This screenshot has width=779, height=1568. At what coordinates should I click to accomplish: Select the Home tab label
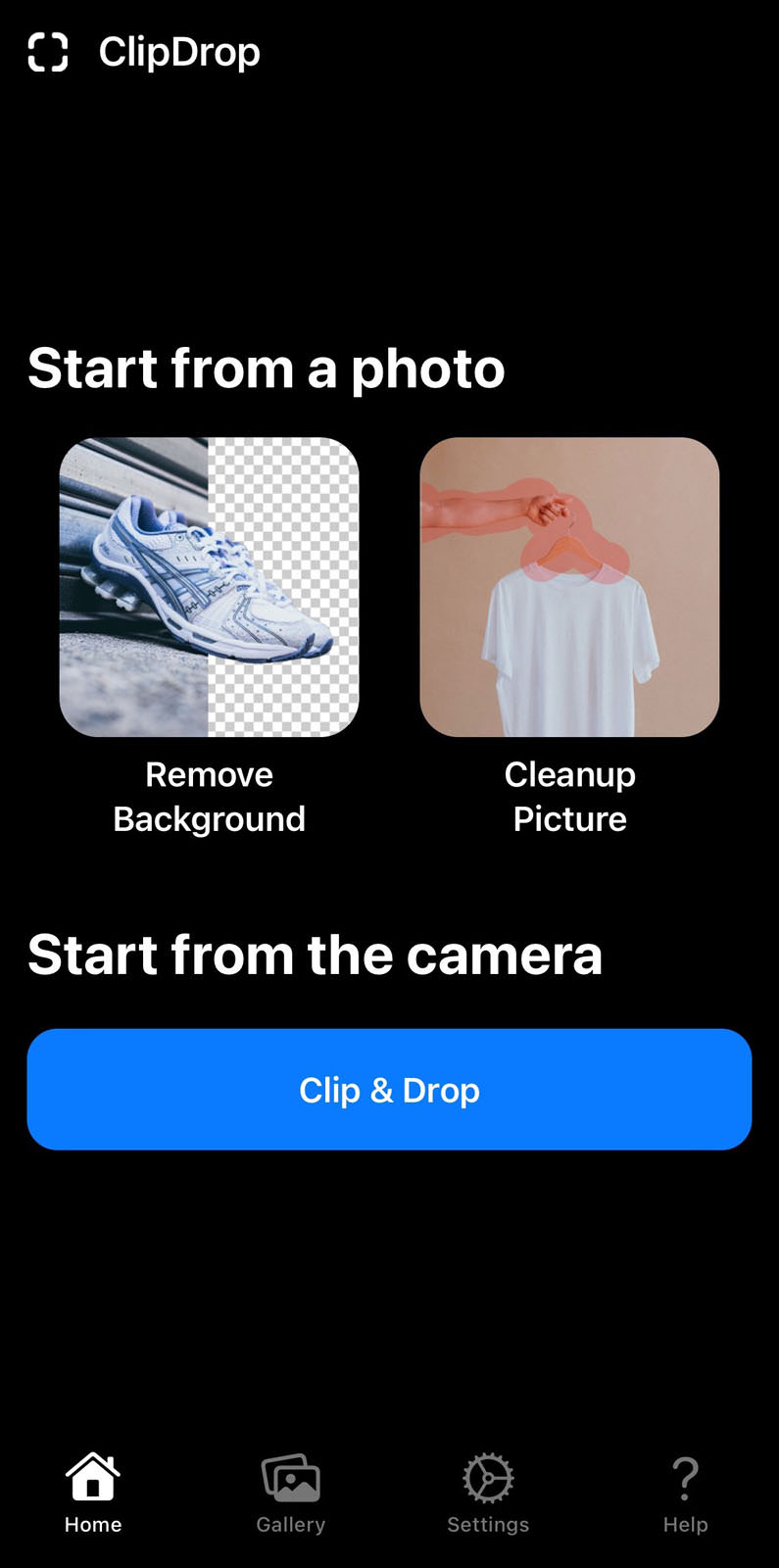coord(92,1524)
